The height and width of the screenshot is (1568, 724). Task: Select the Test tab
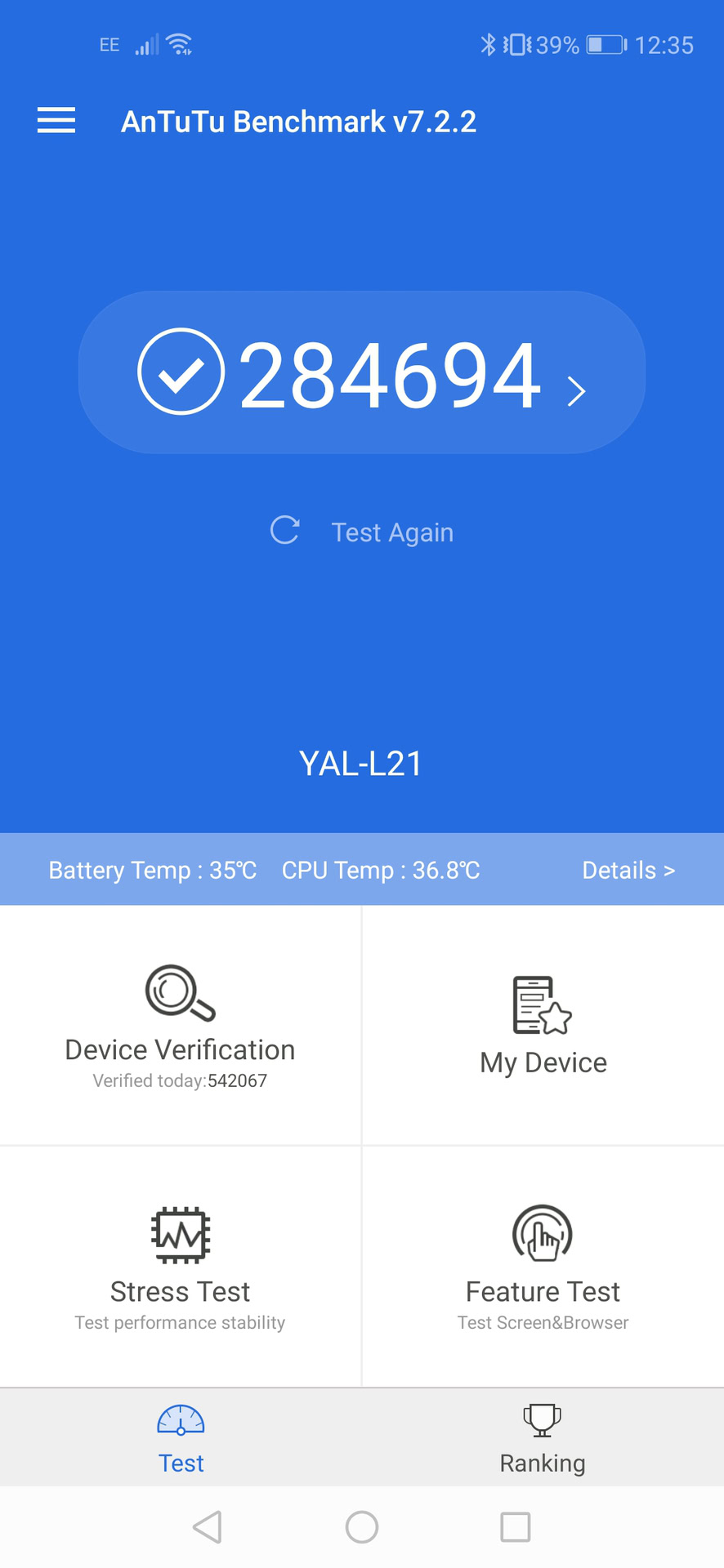(x=181, y=1439)
